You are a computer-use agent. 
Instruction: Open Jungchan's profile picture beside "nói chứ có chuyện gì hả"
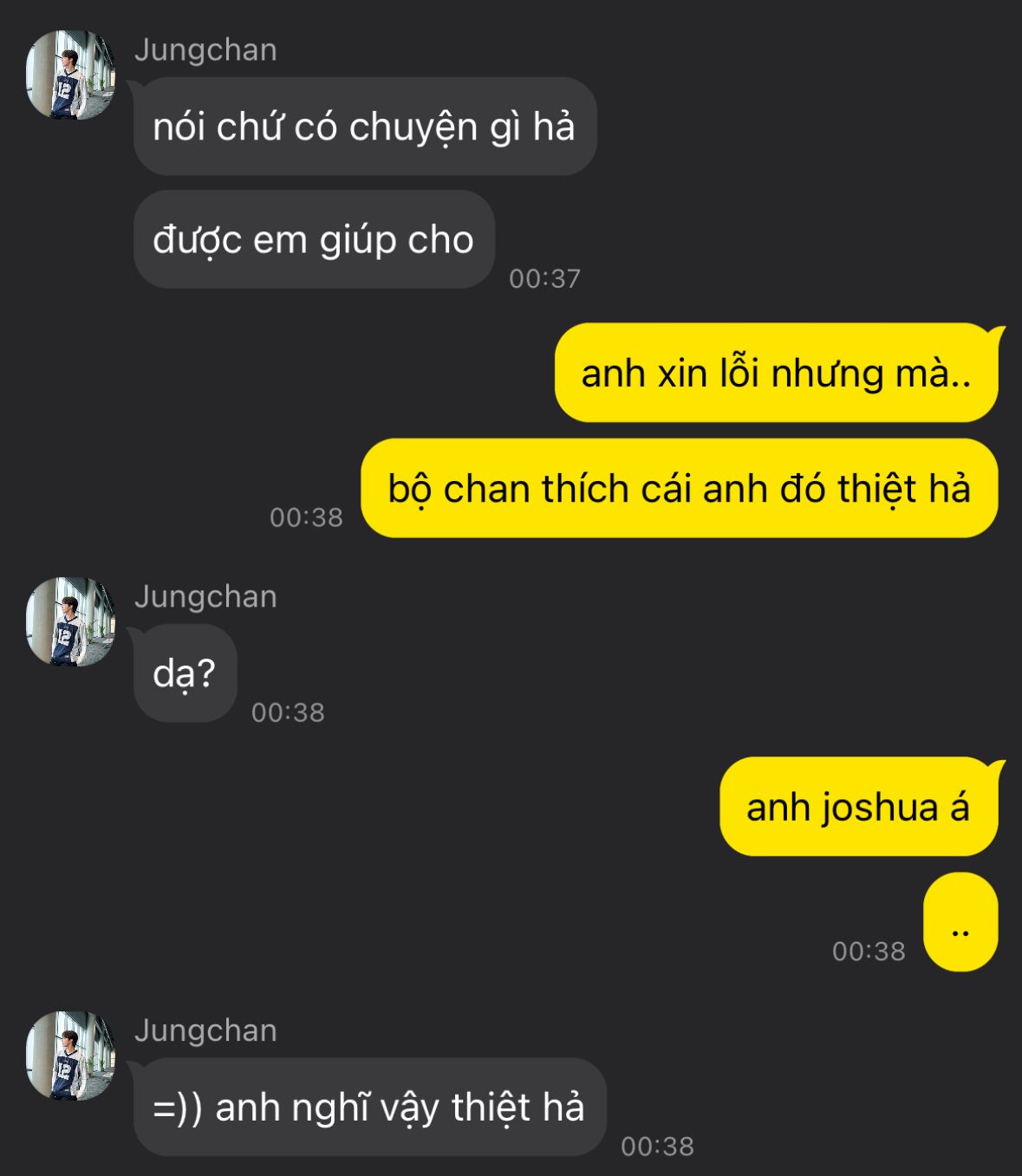pos(70,75)
